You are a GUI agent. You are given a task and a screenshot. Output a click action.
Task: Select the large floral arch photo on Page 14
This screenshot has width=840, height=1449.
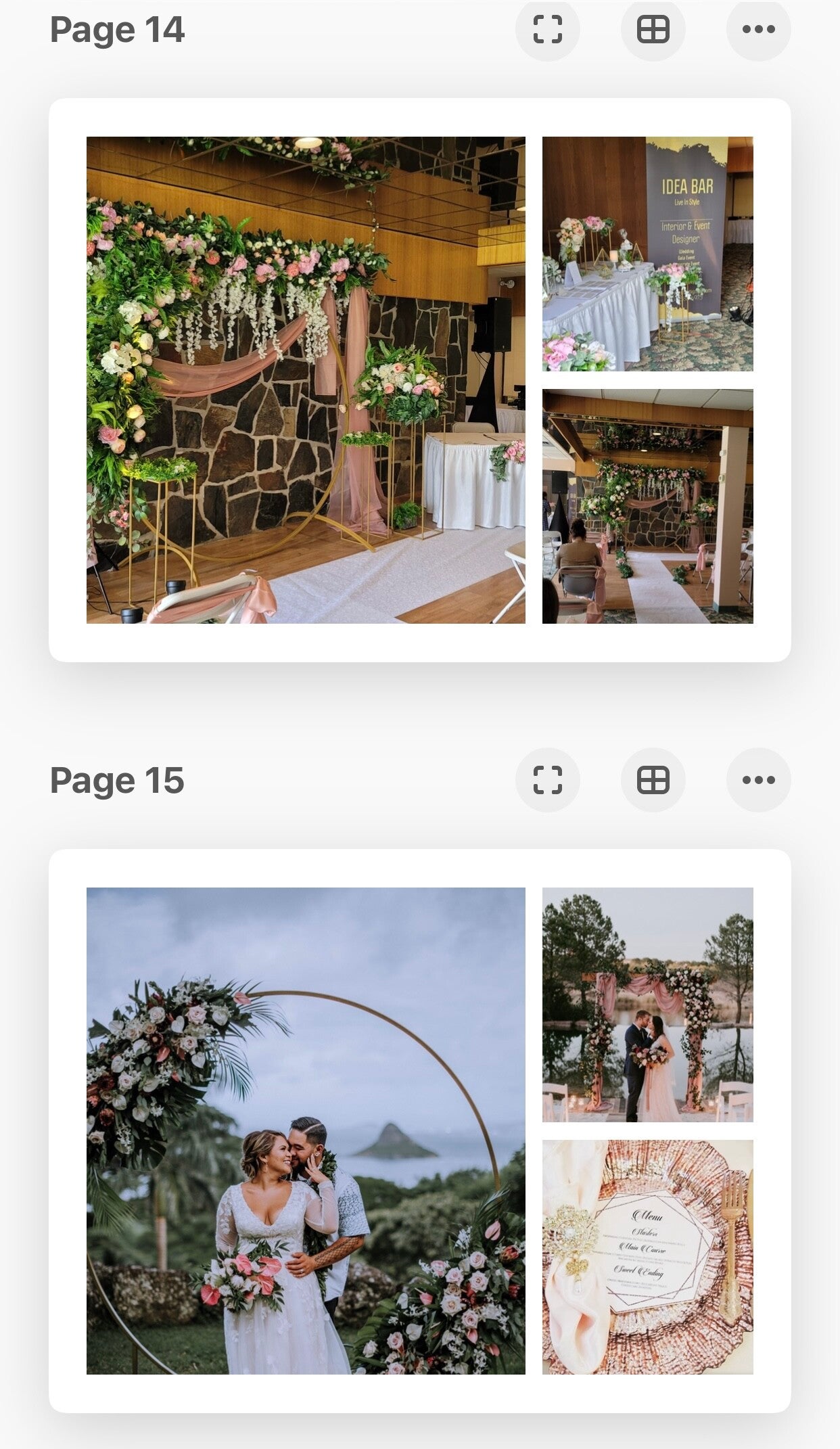(x=306, y=379)
